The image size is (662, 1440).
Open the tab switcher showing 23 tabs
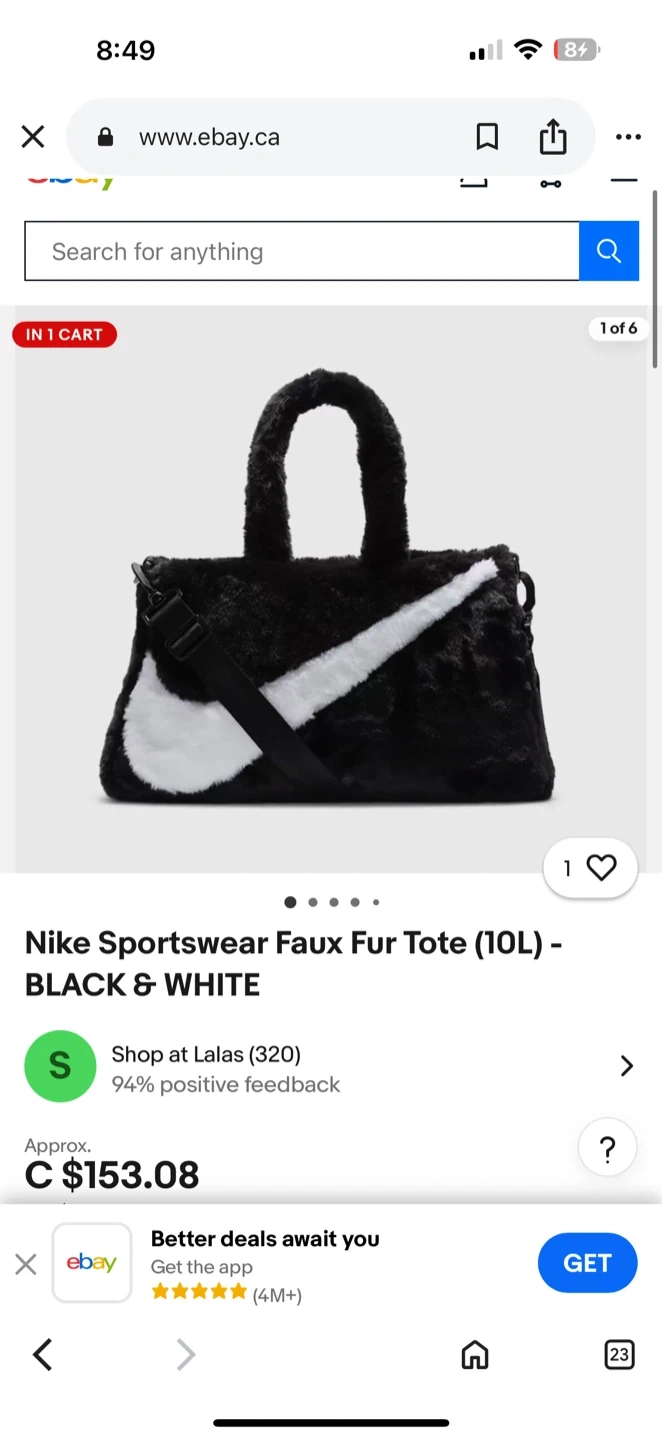[x=620, y=1355]
